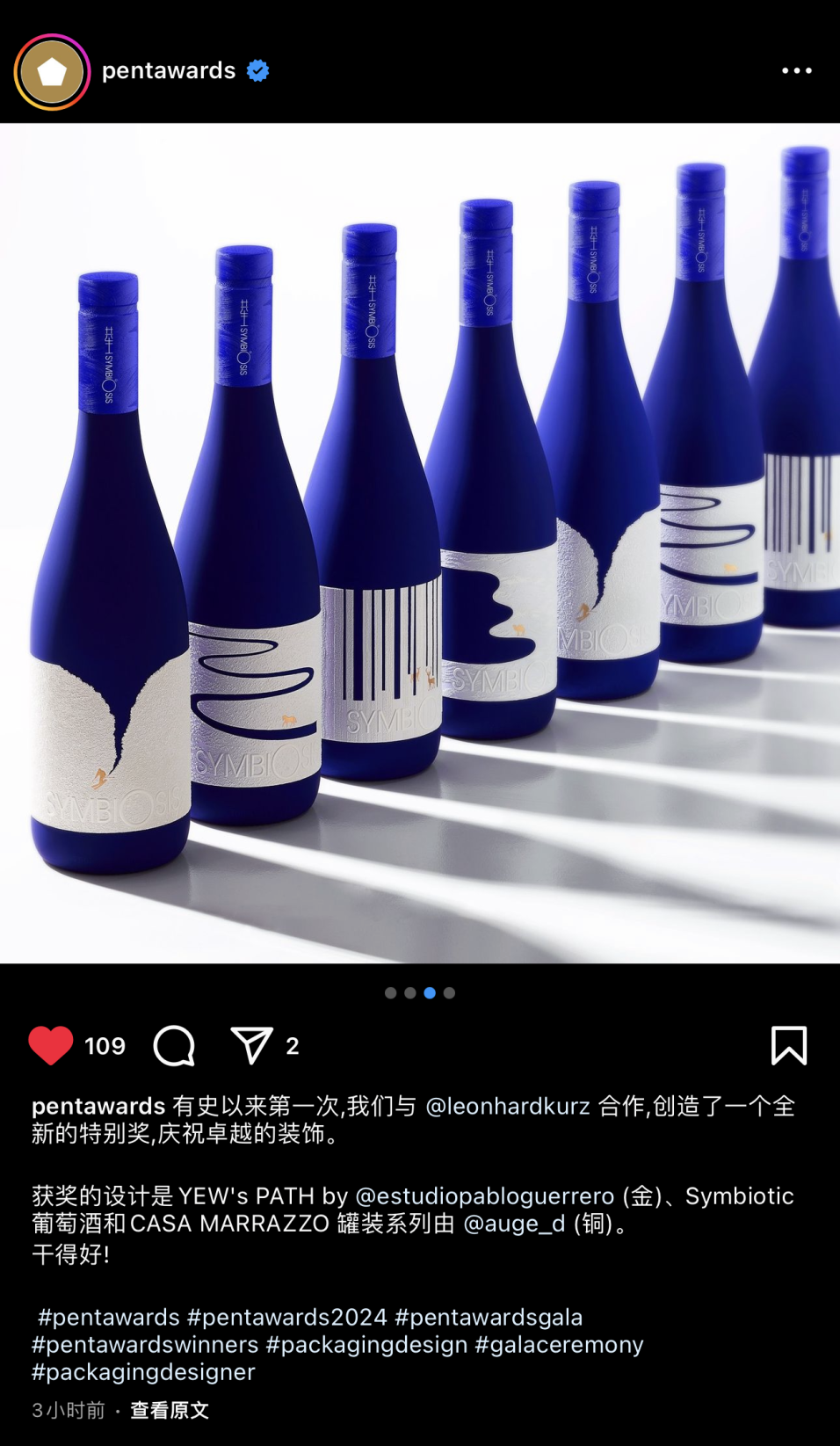Open pentawards profile picture story
Image resolution: width=840 pixels, height=1446 pixels.
pyautogui.click(x=52, y=72)
